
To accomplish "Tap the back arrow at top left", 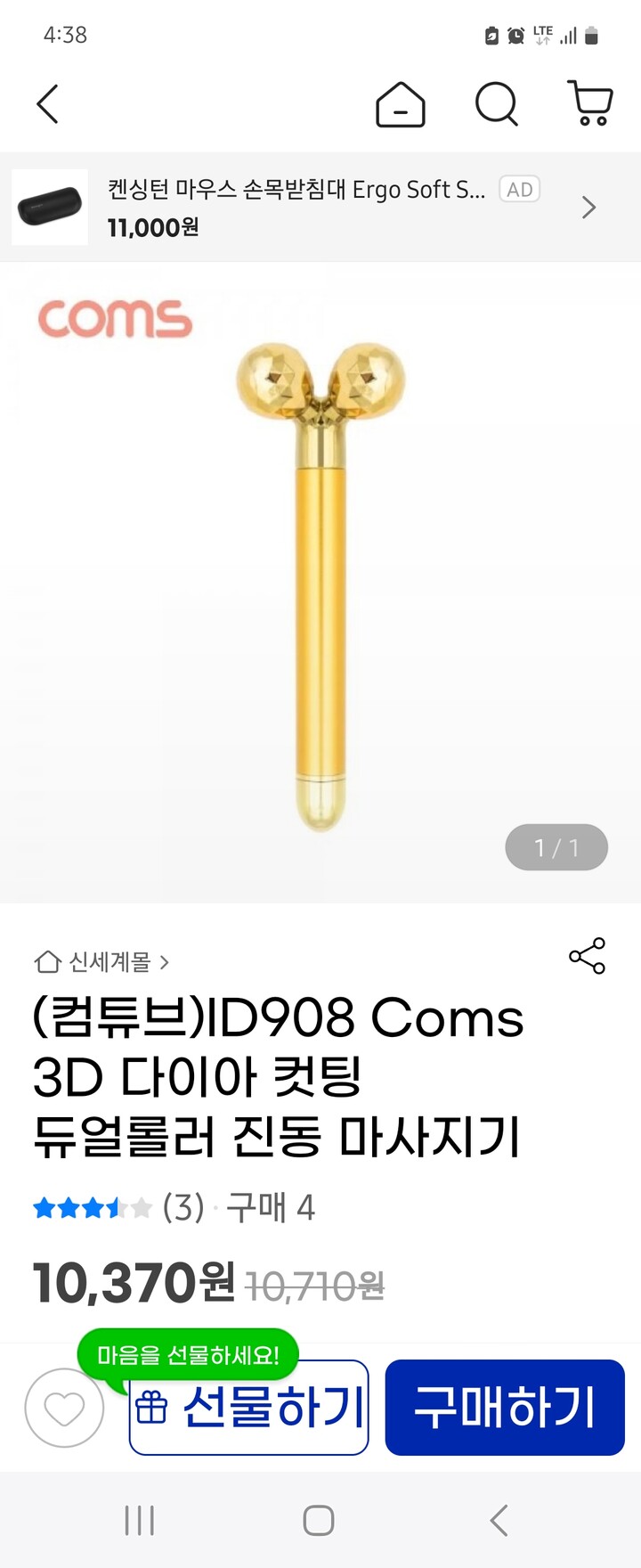I will tap(47, 104).
